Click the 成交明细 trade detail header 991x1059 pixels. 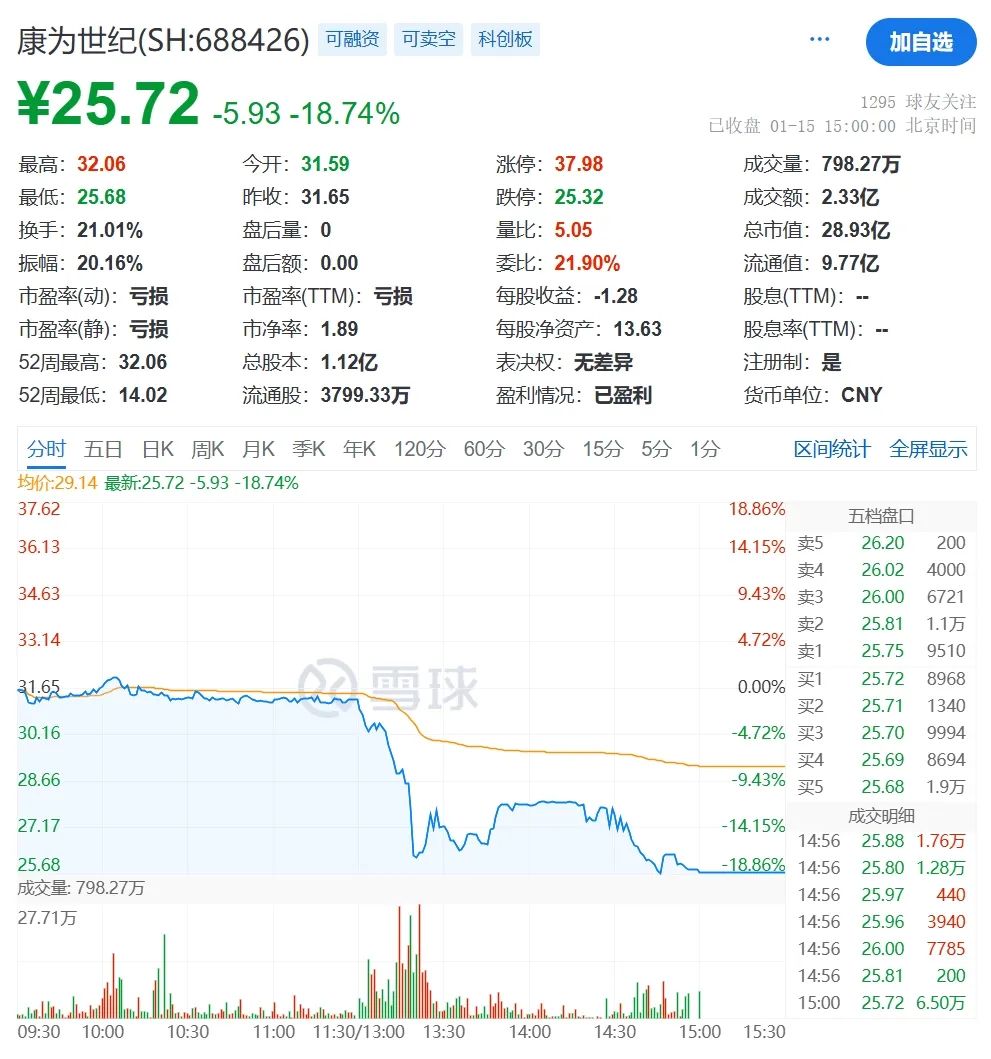(x=880, y=815)
